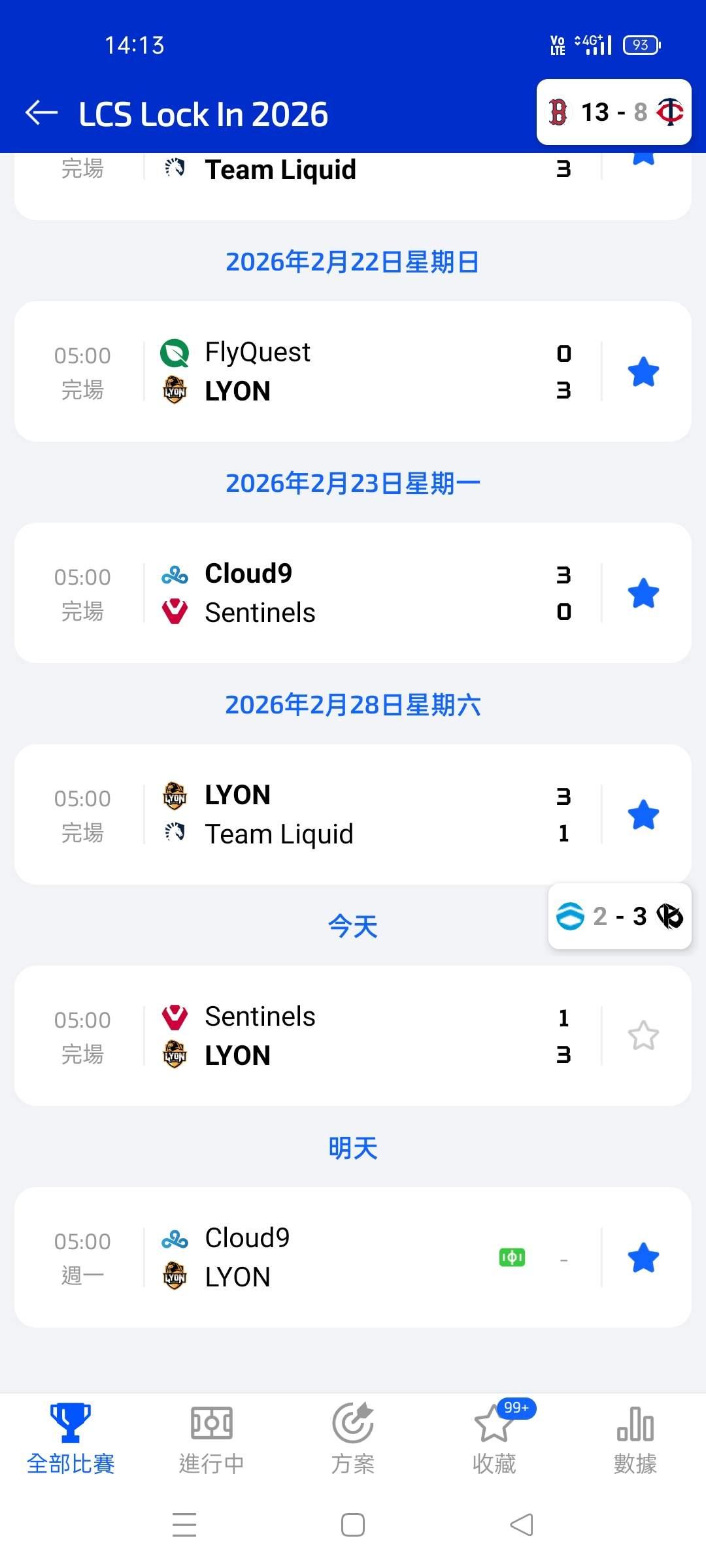Open the floating 2-3 live score widget
This screenshot has width=706, height=1568.
(x=619, y=916)
